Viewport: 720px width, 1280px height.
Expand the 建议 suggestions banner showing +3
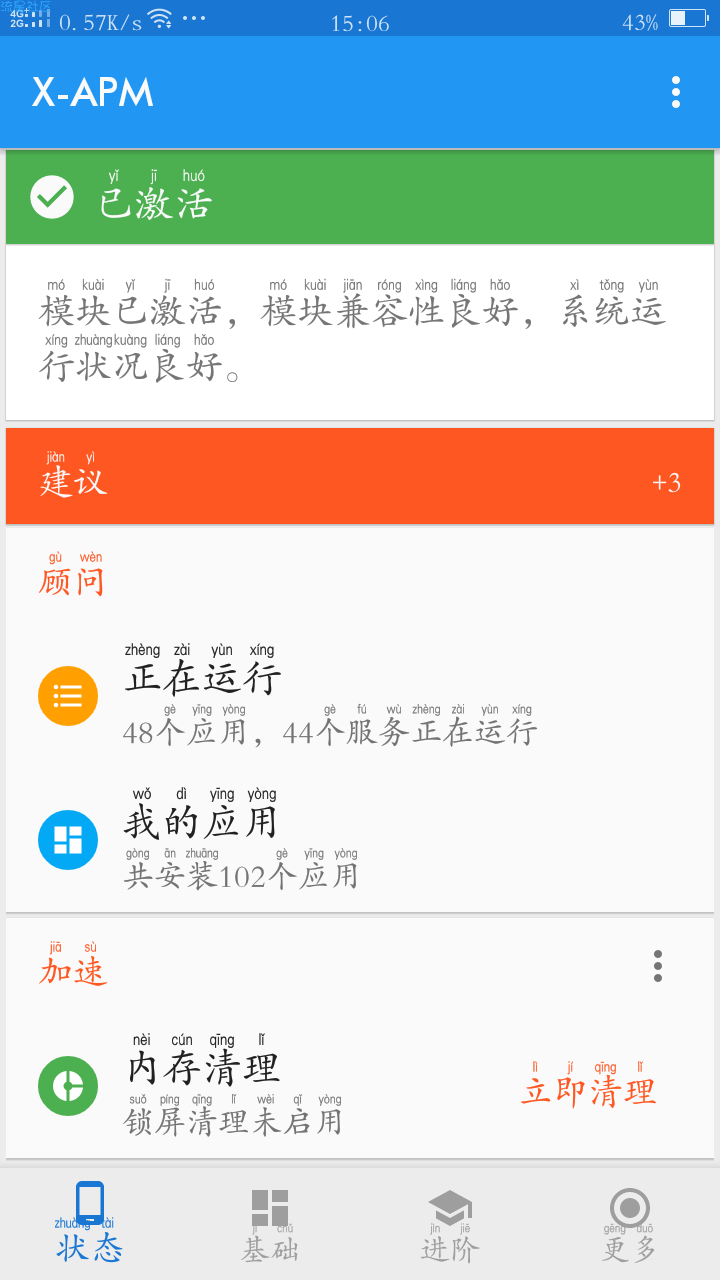point(360,476)
